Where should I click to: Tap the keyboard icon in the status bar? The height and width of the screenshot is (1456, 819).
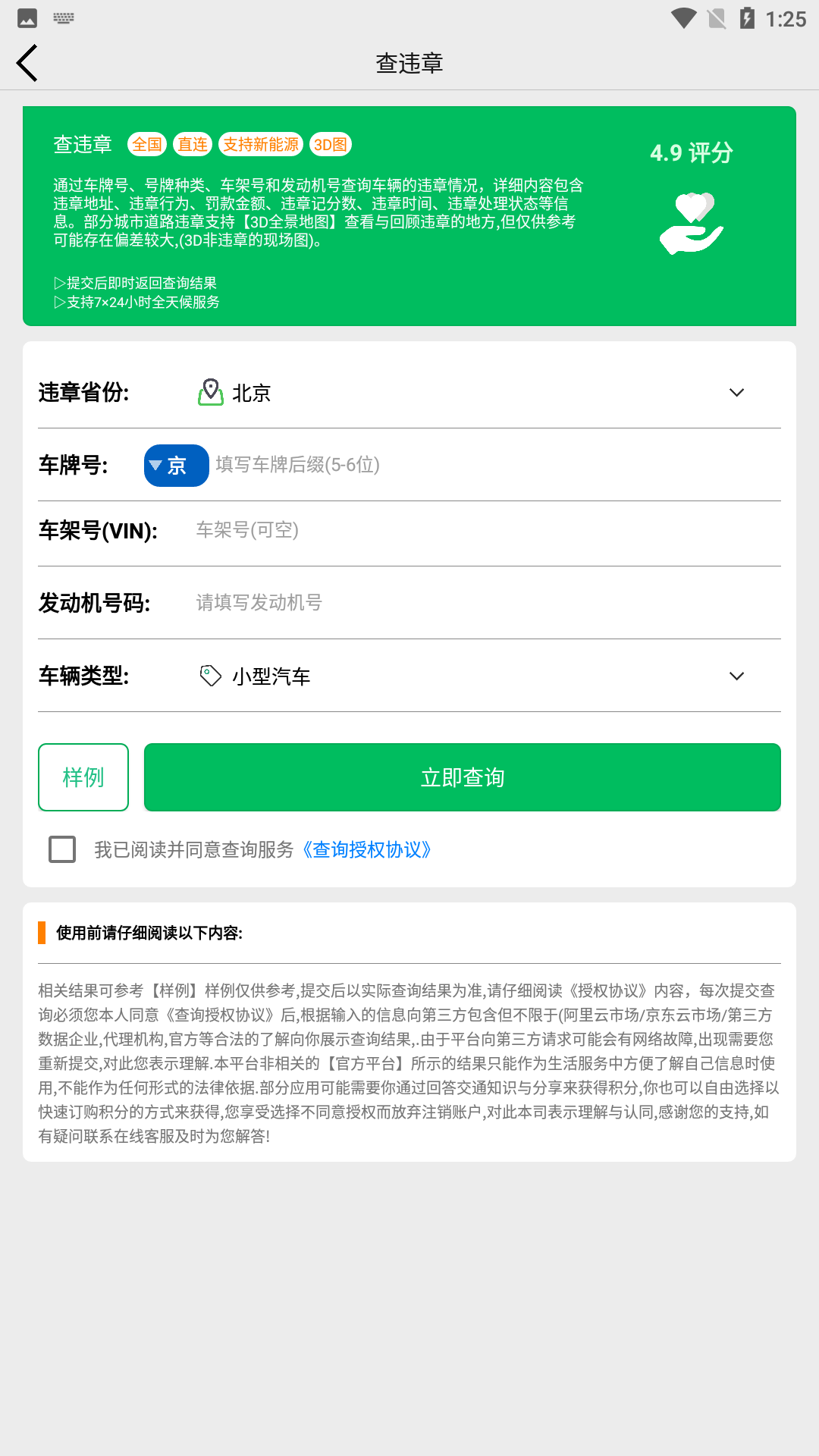(x=63, y=17)
